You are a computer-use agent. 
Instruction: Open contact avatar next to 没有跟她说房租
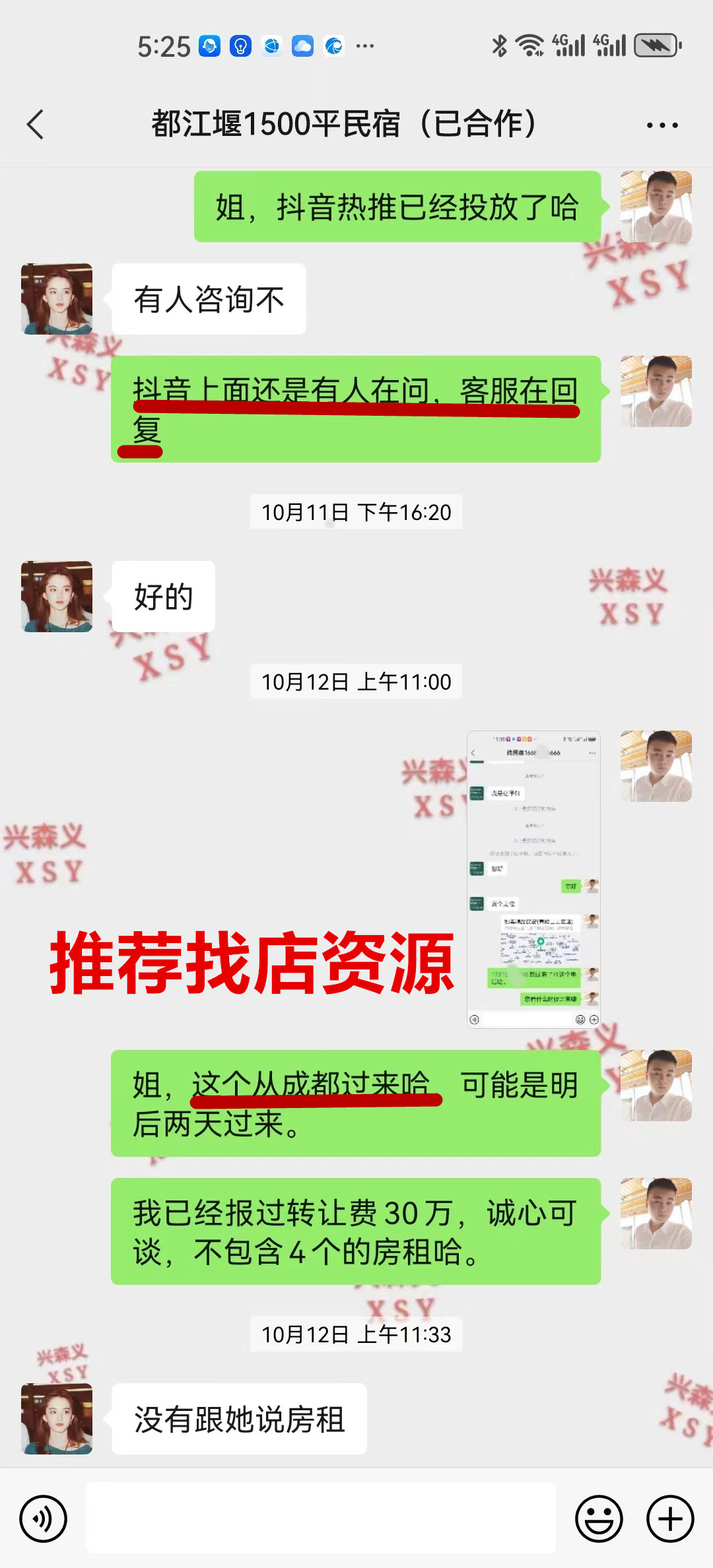pos(57,1419)
